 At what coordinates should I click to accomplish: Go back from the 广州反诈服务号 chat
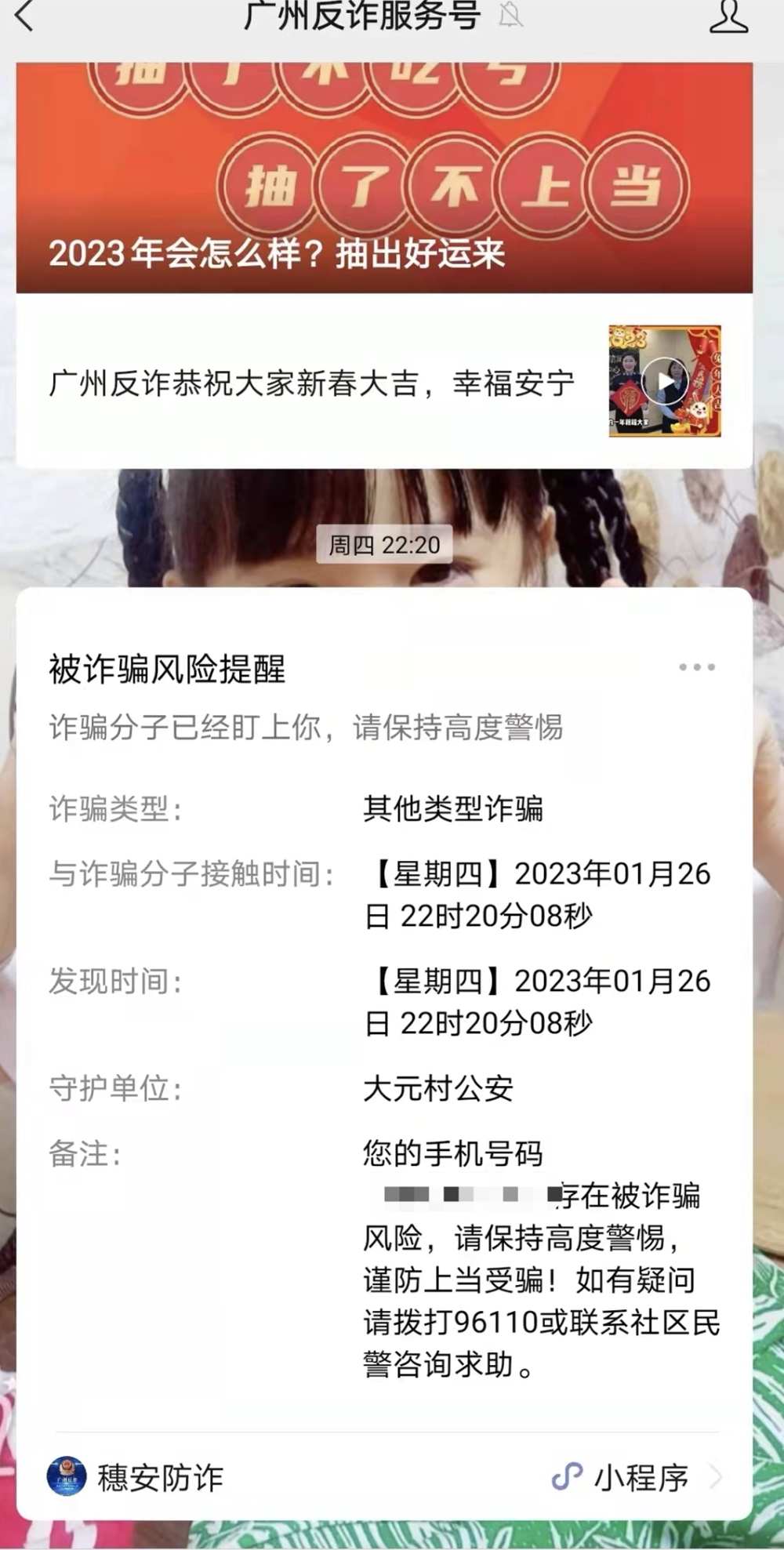click(25, 16)
